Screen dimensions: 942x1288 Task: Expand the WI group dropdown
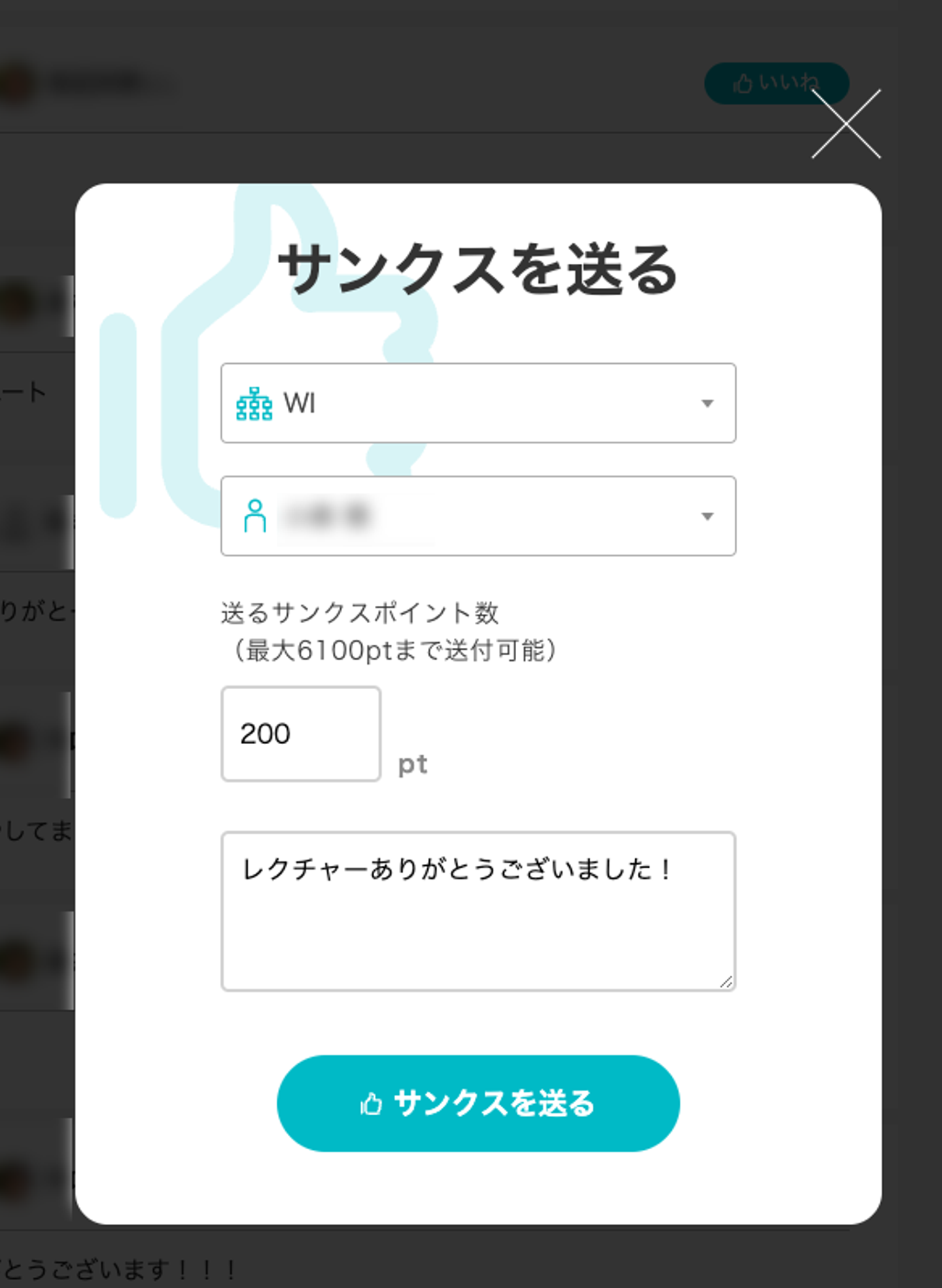pyautogui.click(x=478, y=403)
